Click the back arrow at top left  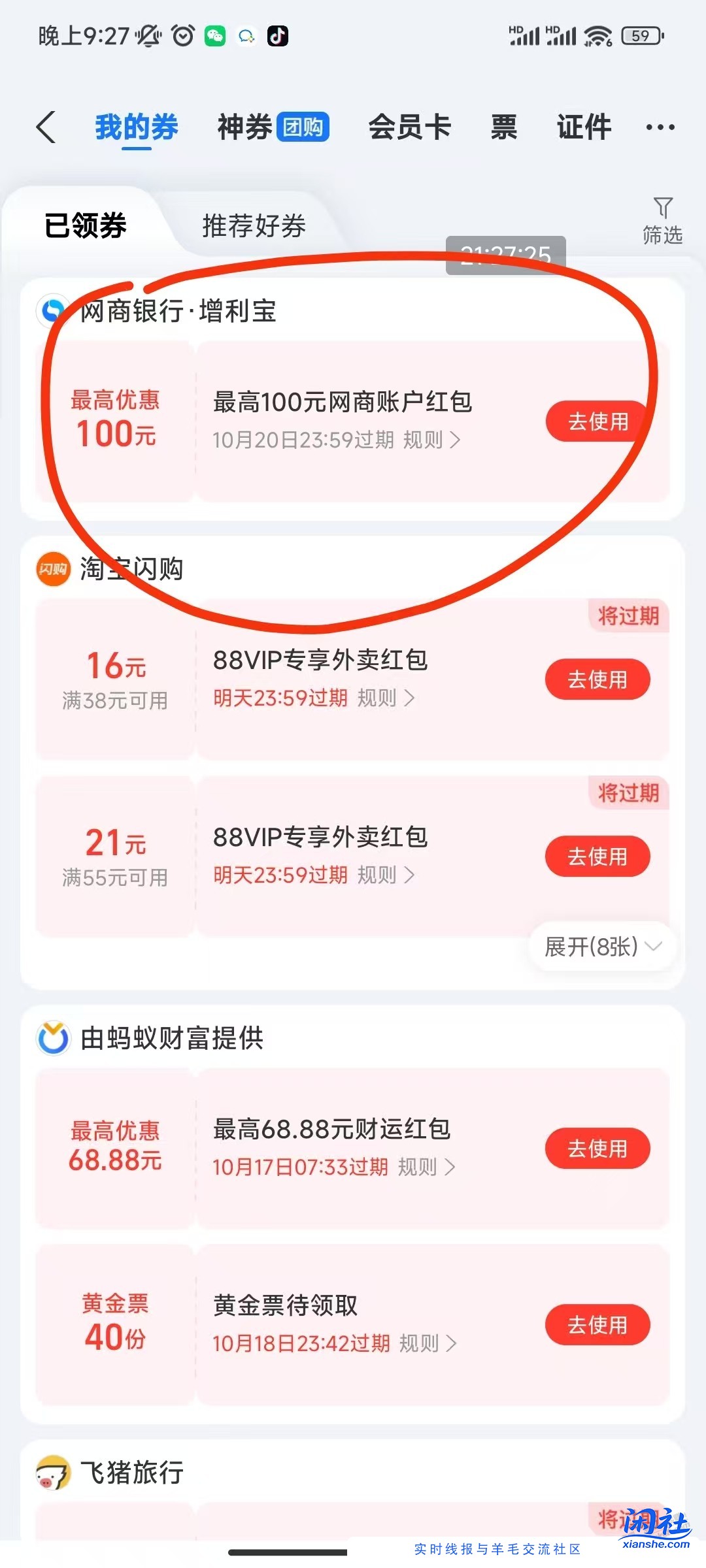(x=44, y=127)
